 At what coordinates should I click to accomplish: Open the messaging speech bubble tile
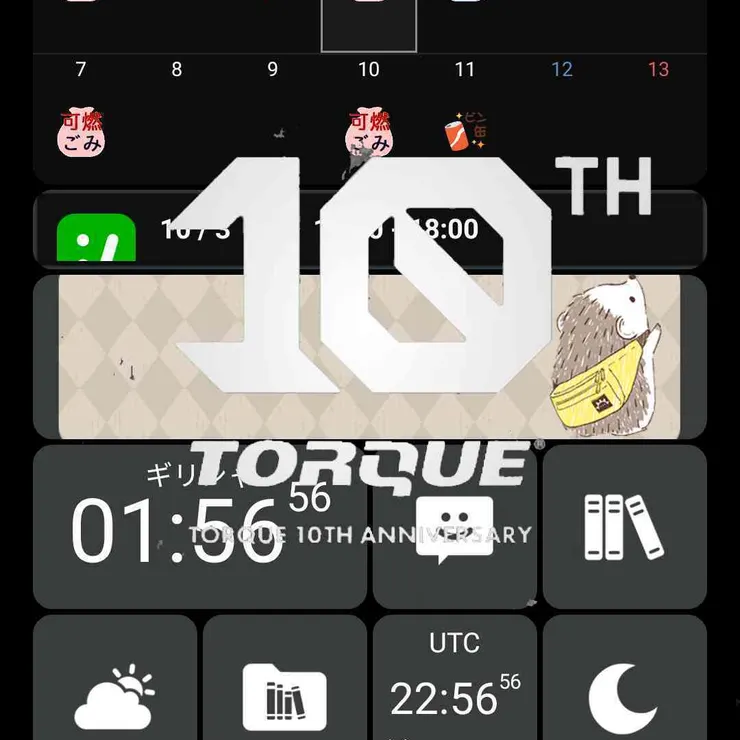[454, 527]
